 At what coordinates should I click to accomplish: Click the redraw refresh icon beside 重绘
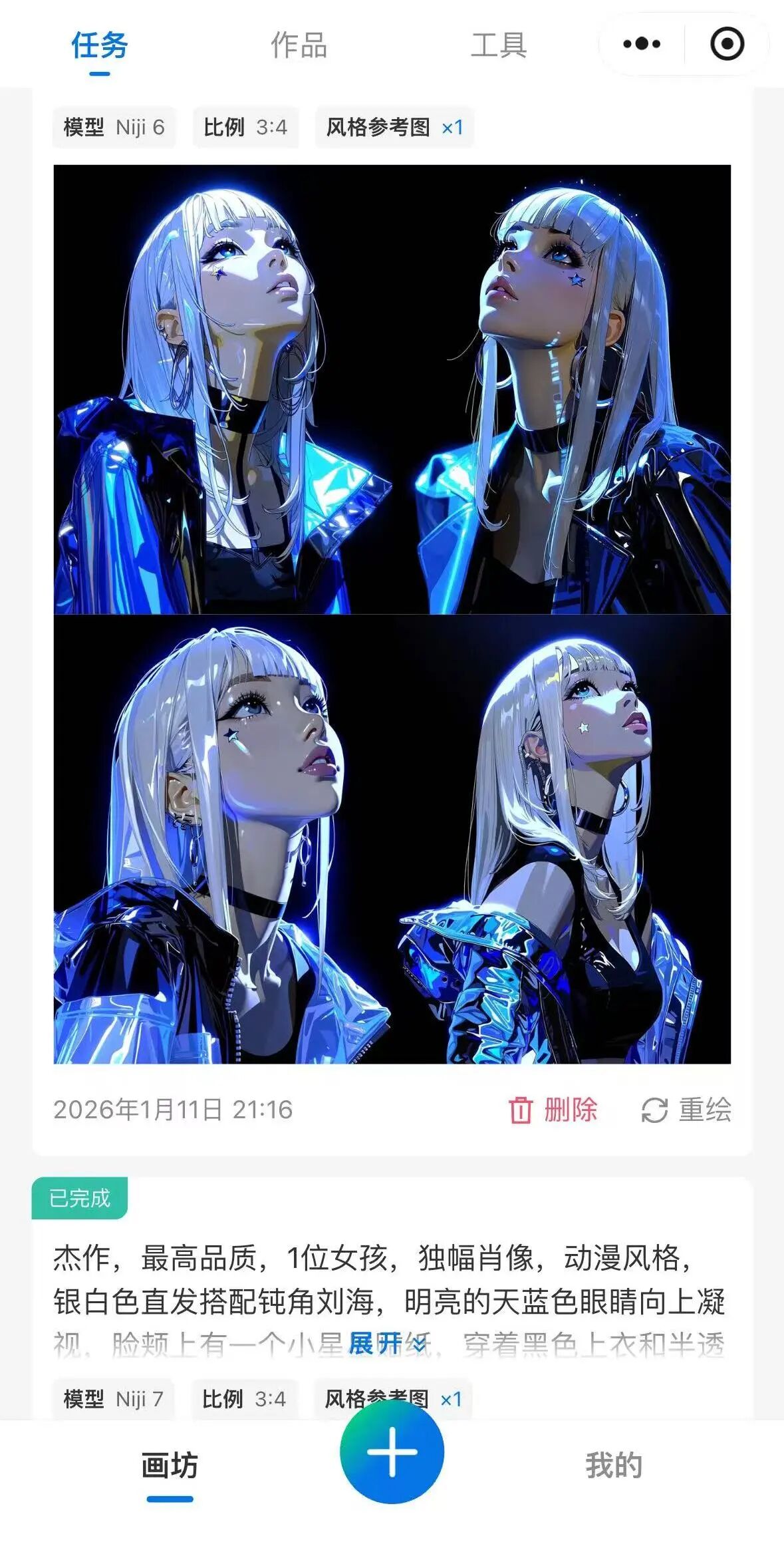(x=654, y=1106)
